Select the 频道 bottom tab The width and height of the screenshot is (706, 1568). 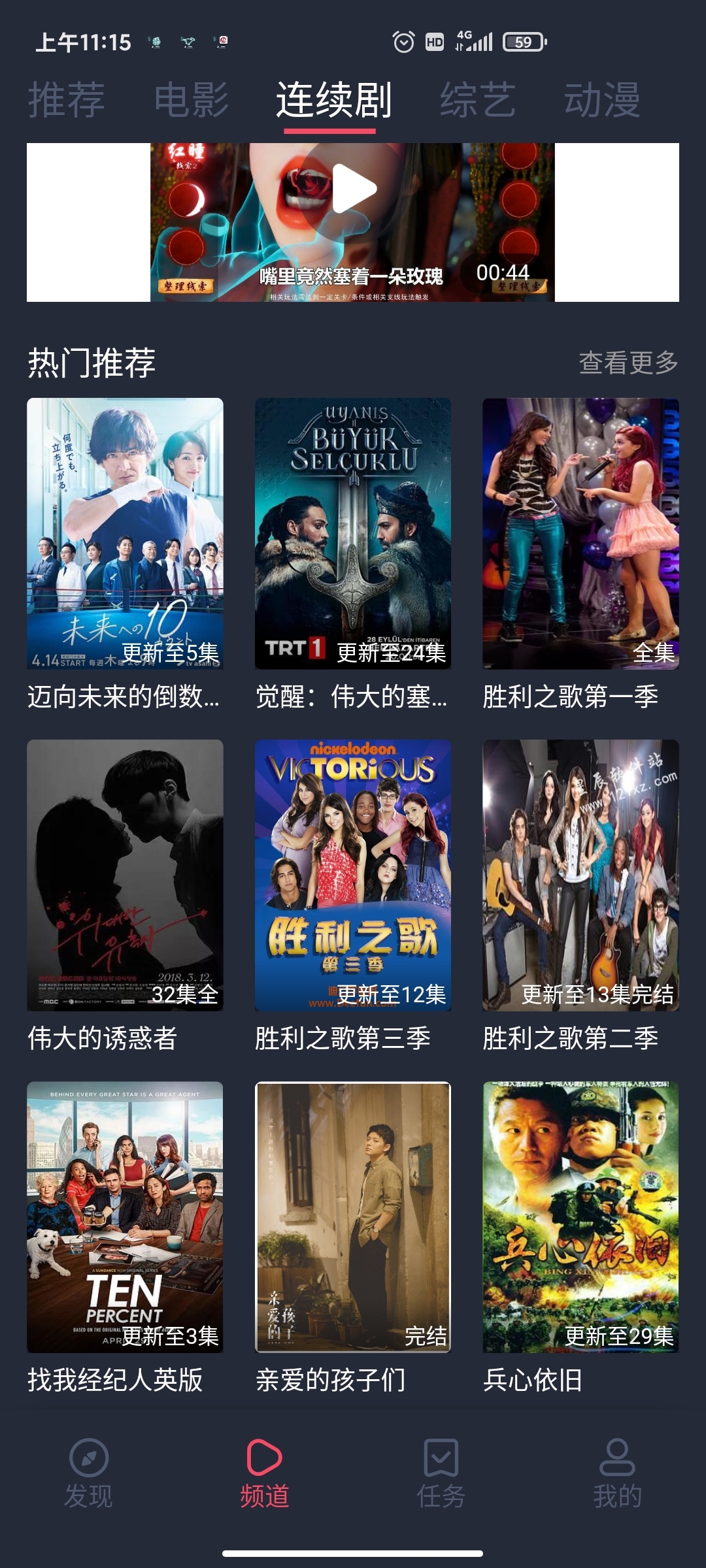[265, 1473]
